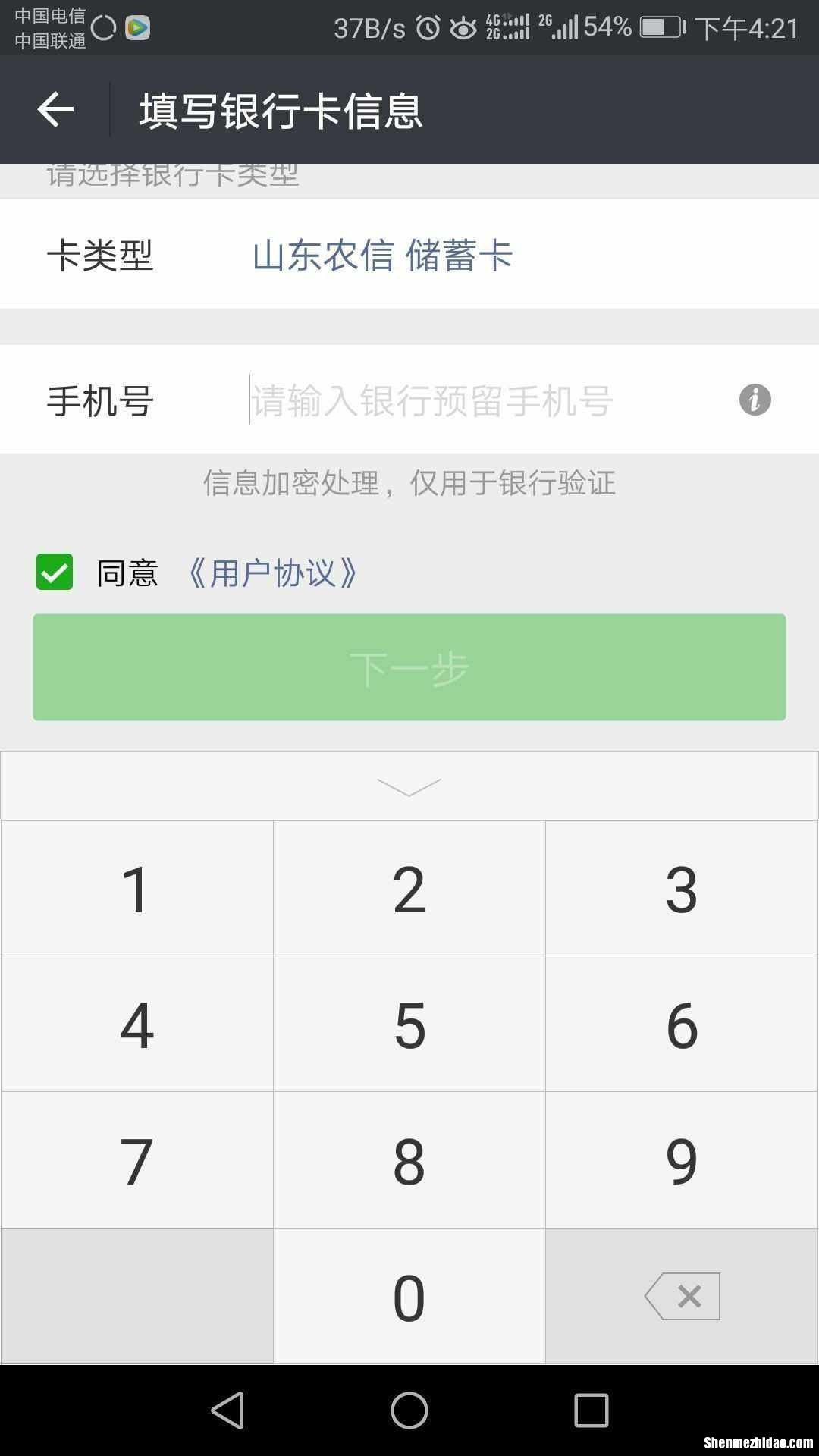The height and width of the screenshot is (1456, 819).
Task: Tap number 5 on the keypad
Action: [409, 1024]
